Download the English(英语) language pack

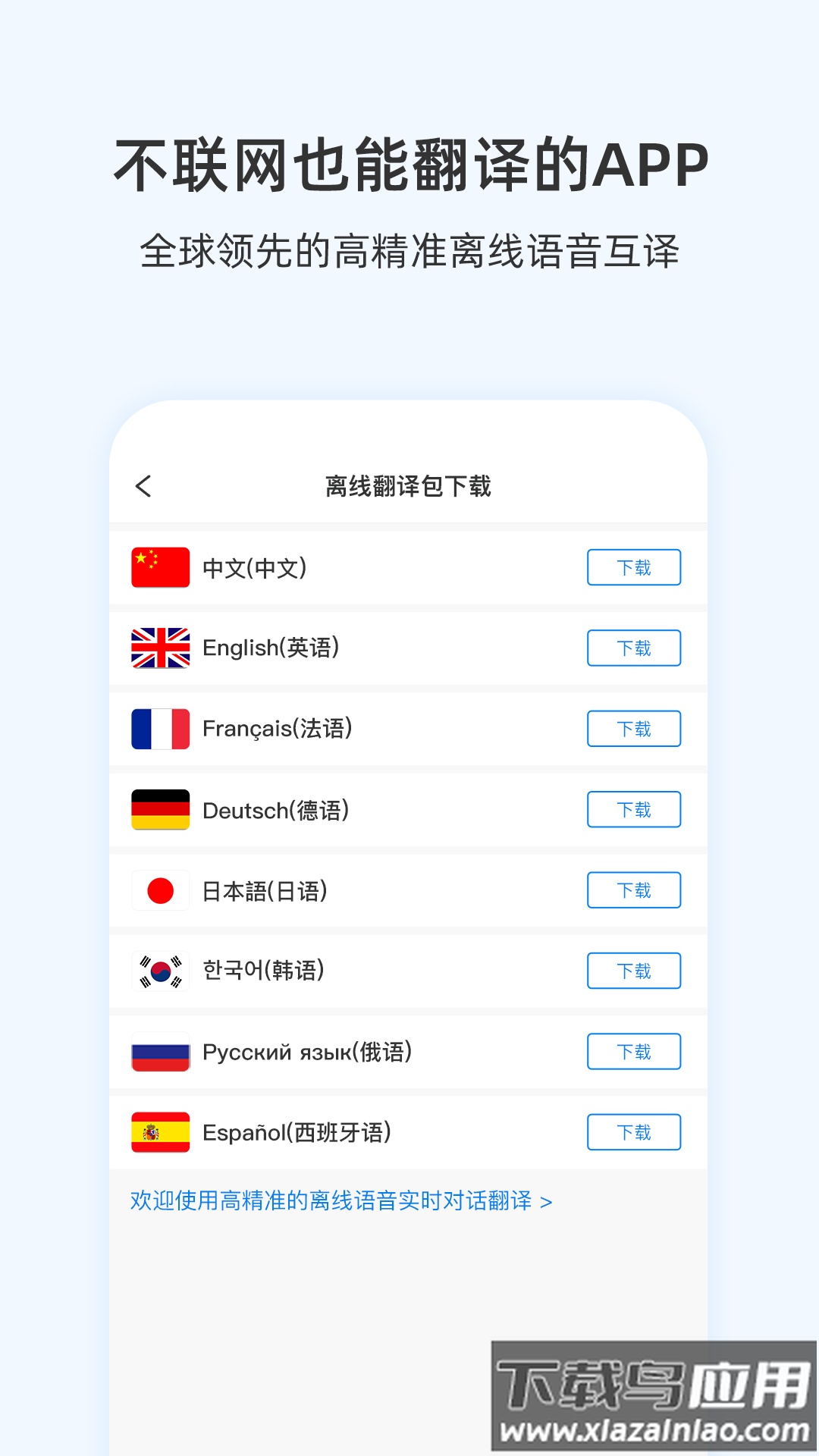tap(634, 648)
